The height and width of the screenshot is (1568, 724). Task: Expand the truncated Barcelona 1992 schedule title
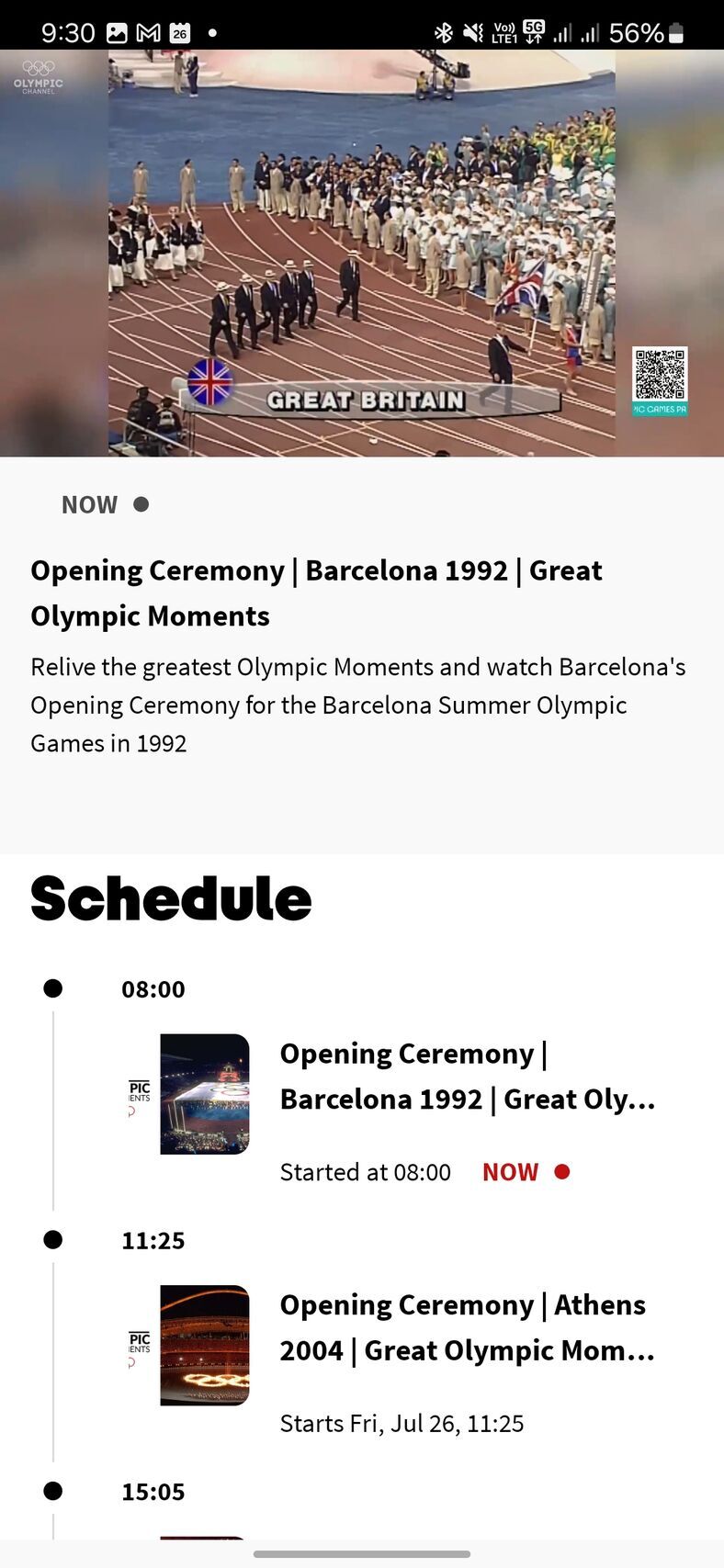[x=467, y=1076]
